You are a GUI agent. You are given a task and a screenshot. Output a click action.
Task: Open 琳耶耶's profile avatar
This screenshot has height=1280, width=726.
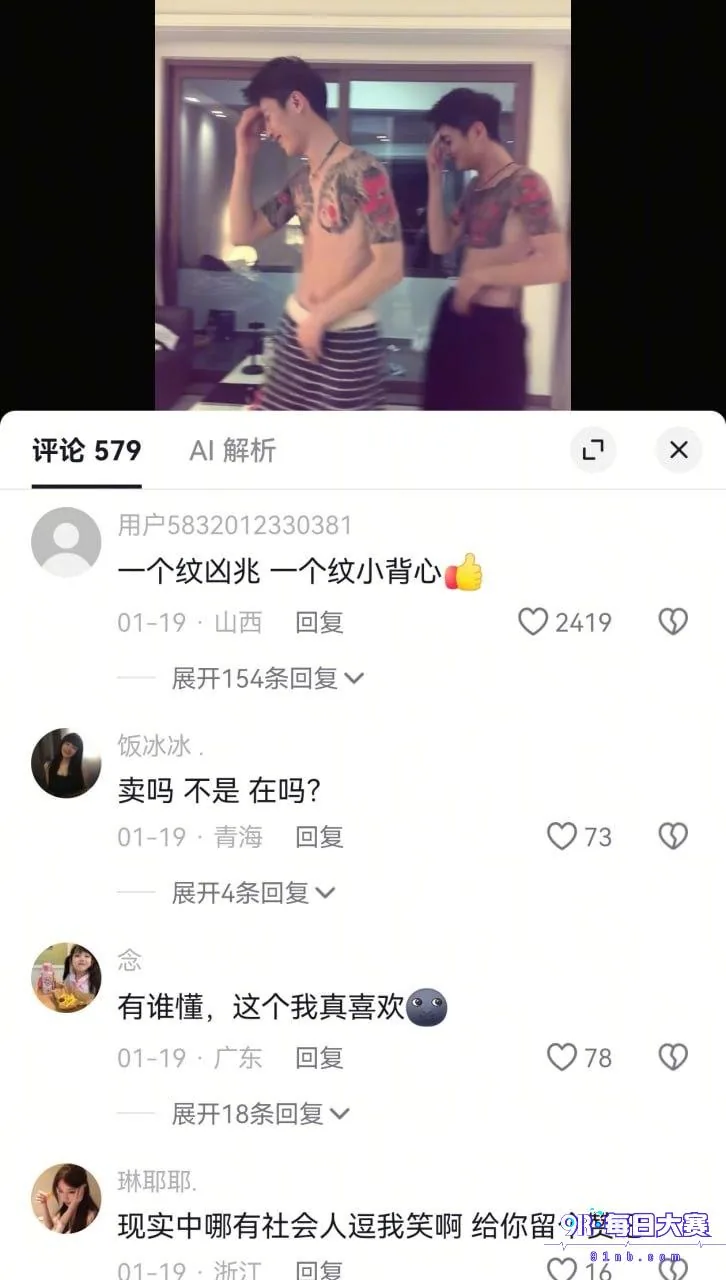point(66,1198)
